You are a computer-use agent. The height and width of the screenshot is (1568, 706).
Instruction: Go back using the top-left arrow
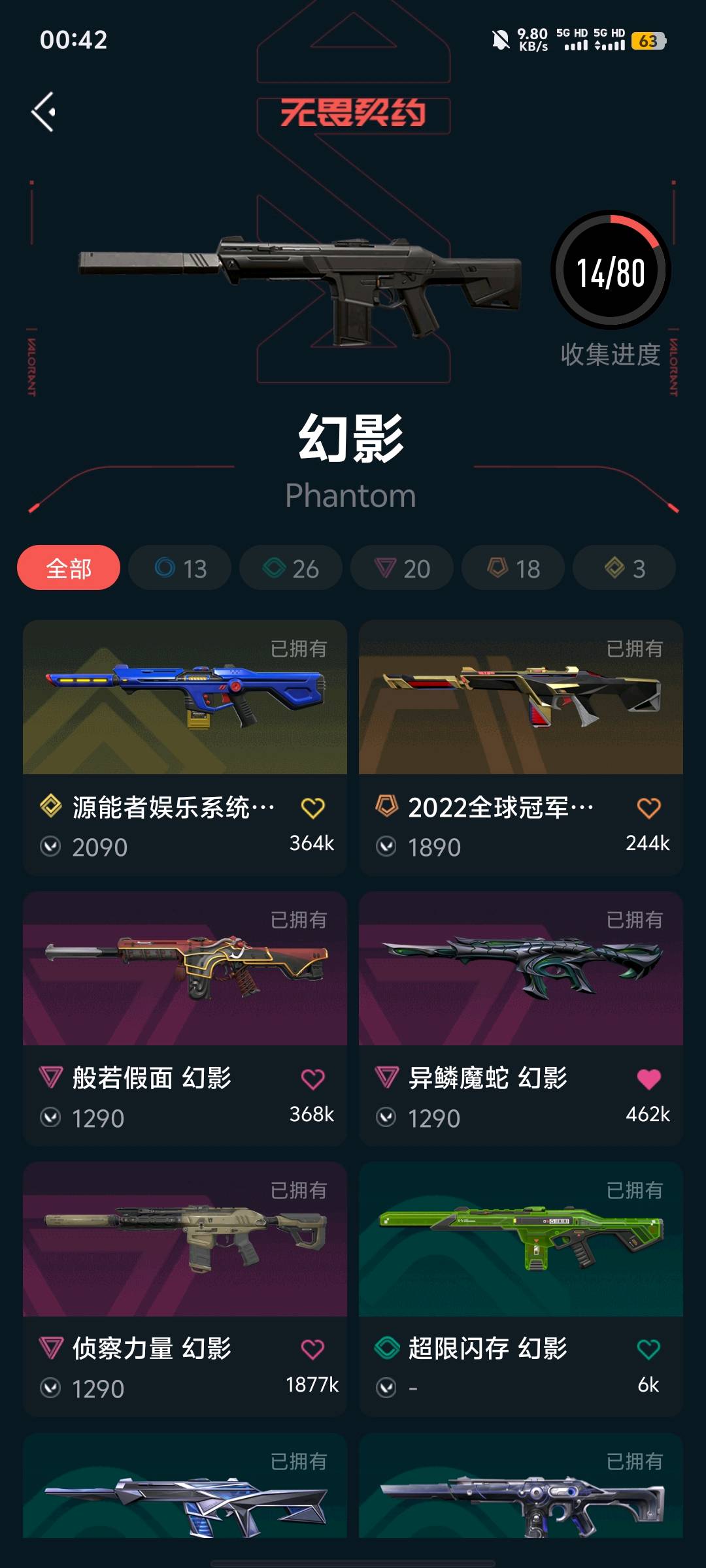pyautogui.click(x=44, y=112)
